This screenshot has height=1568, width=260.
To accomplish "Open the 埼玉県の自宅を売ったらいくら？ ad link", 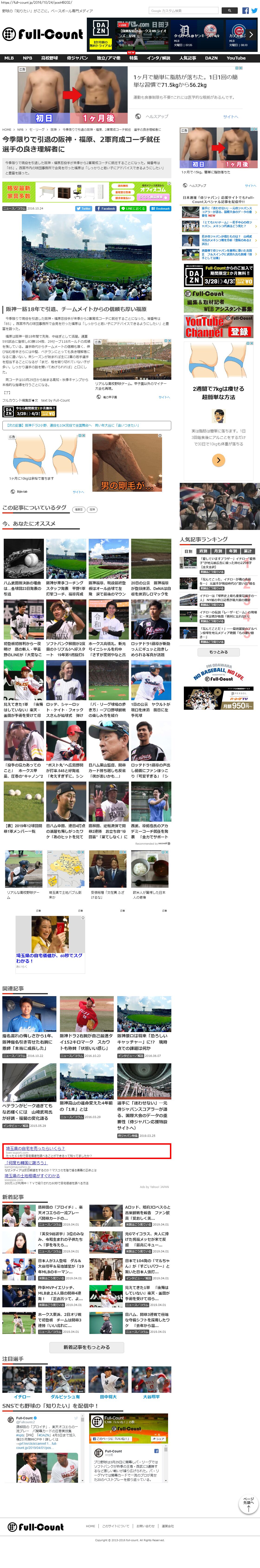I will [35, 1148].
